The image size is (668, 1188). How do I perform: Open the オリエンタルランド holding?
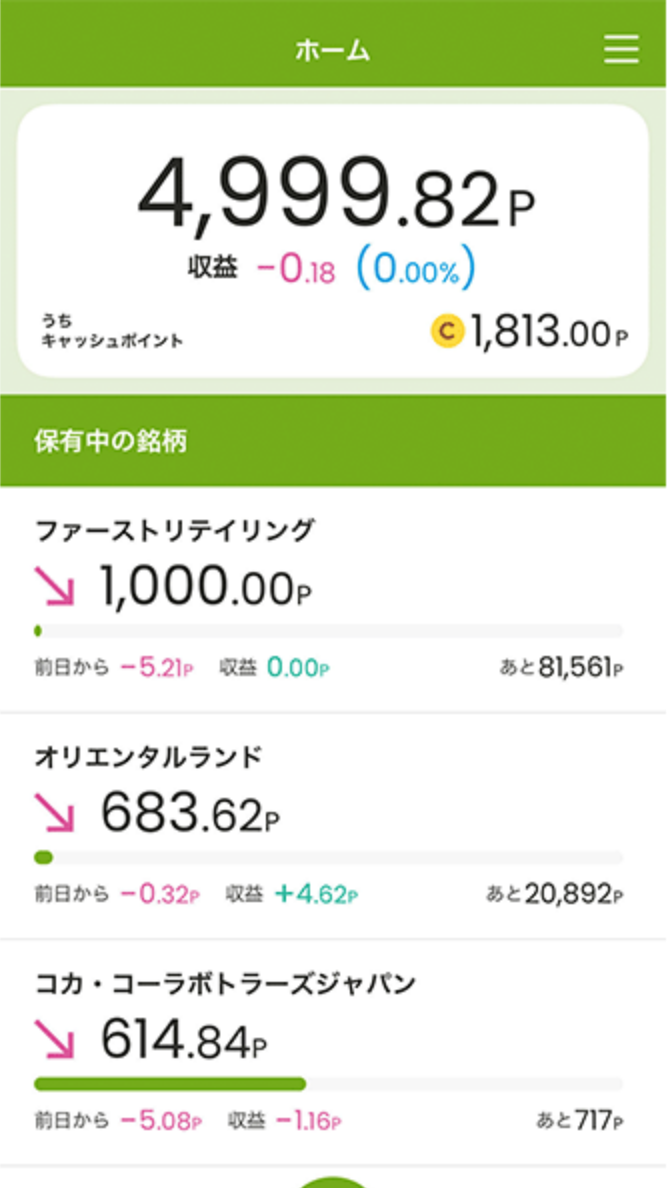point(333,826)
